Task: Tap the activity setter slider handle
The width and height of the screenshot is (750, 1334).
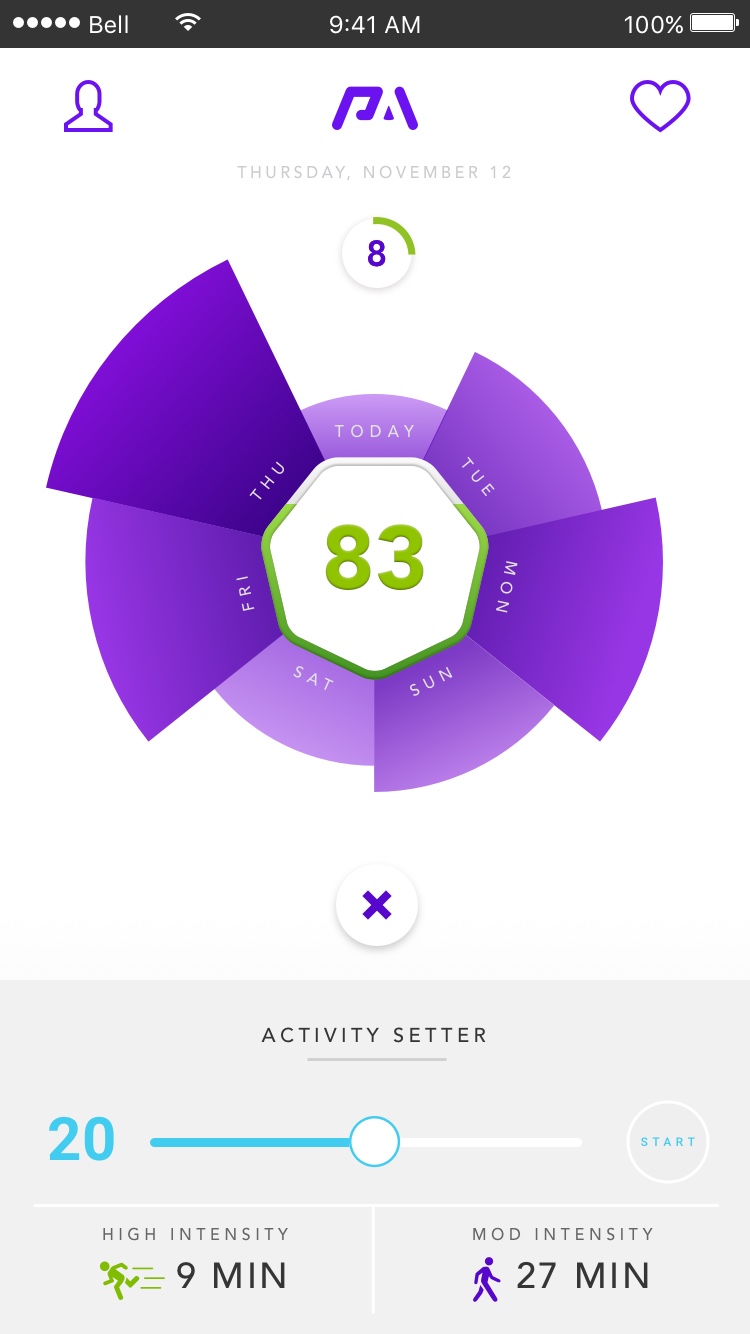Action: [375, 1142]
